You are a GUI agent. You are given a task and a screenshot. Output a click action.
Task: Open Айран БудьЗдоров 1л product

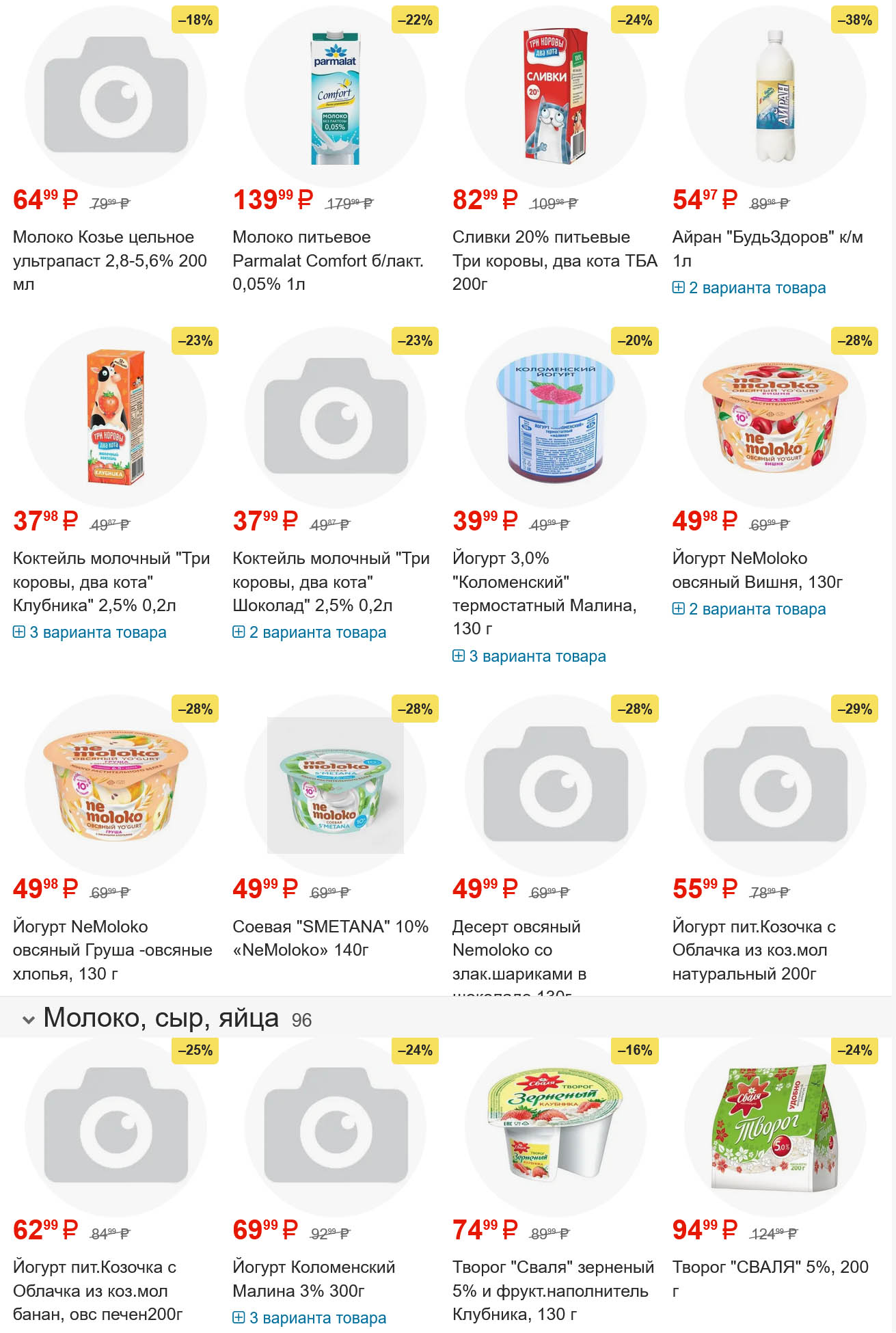click(x=767, y=248)
